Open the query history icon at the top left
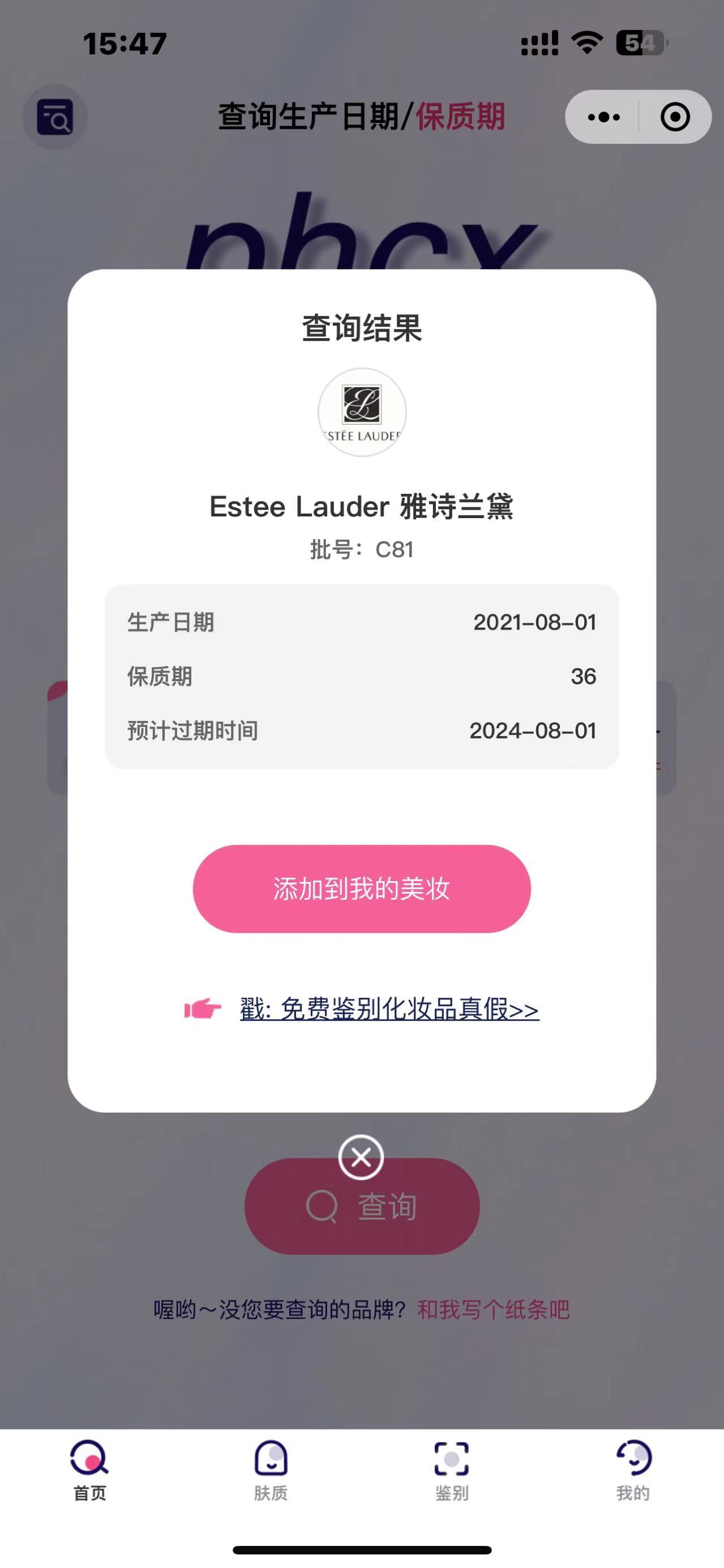Screen dimensions: 724x1568 tap(55, 117)
